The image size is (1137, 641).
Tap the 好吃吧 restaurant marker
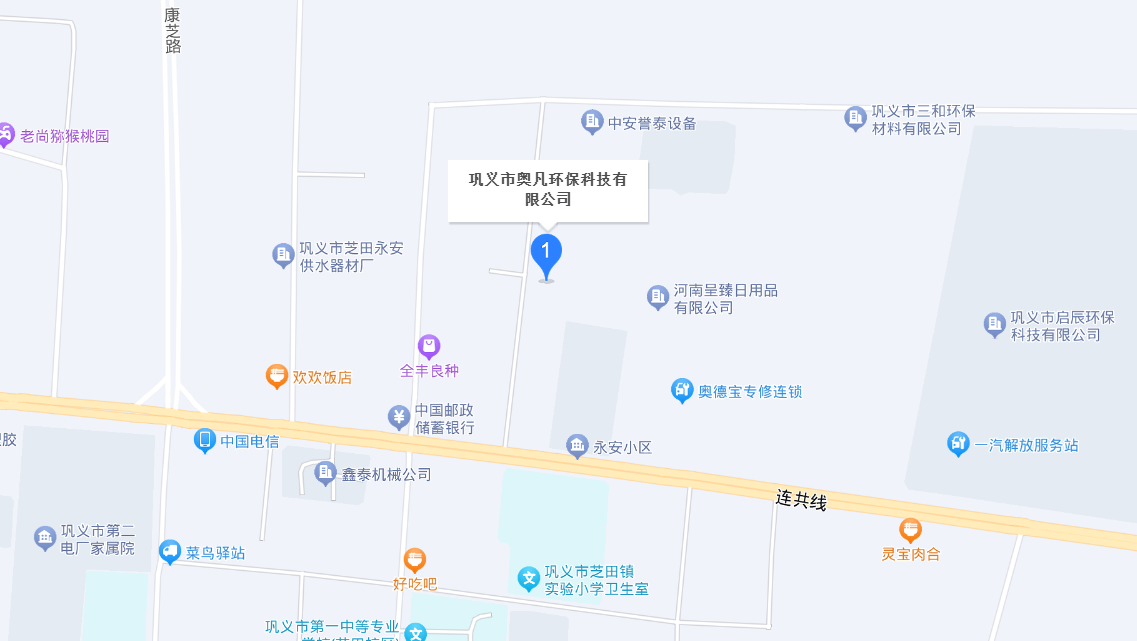(x=415, y=560)
